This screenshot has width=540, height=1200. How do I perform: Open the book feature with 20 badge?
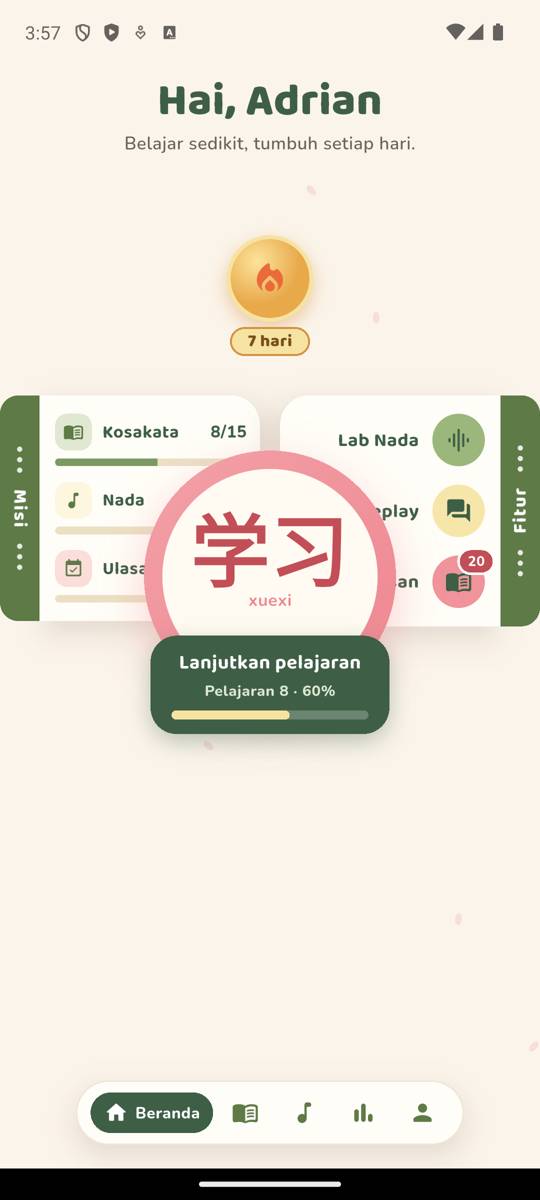(458, 582)
